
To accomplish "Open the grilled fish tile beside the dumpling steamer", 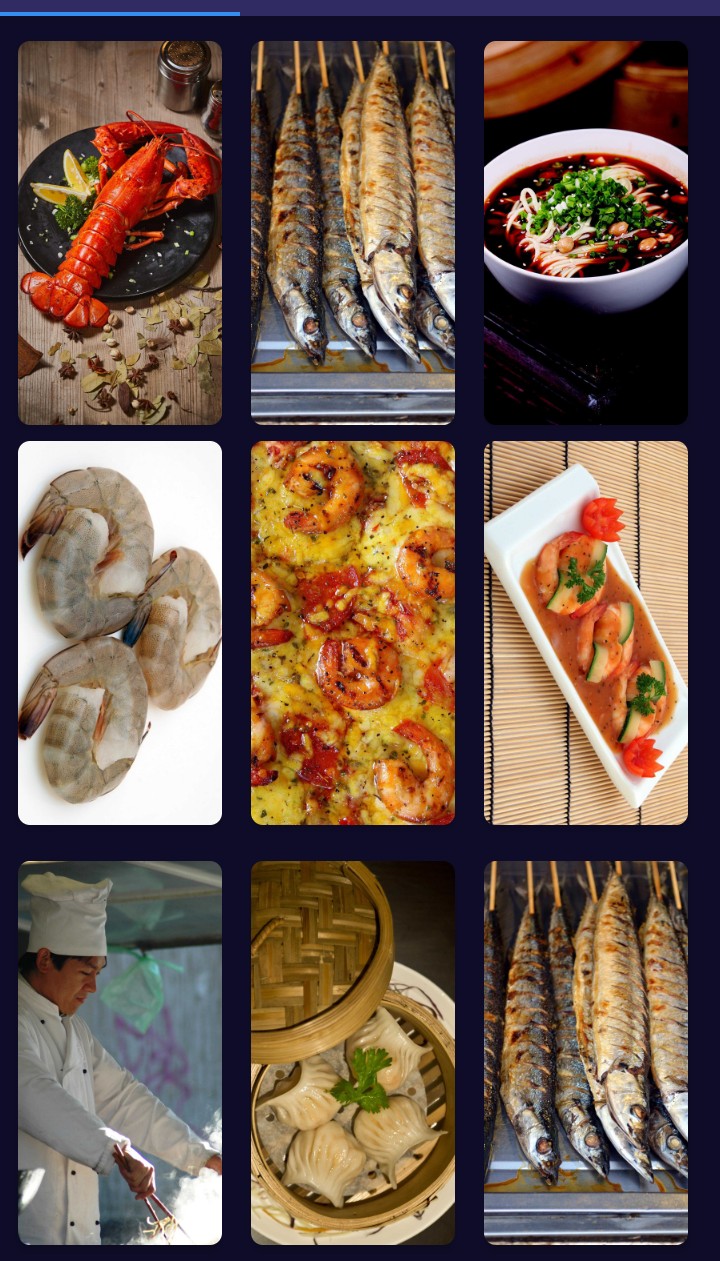I will coord(586,1052).
